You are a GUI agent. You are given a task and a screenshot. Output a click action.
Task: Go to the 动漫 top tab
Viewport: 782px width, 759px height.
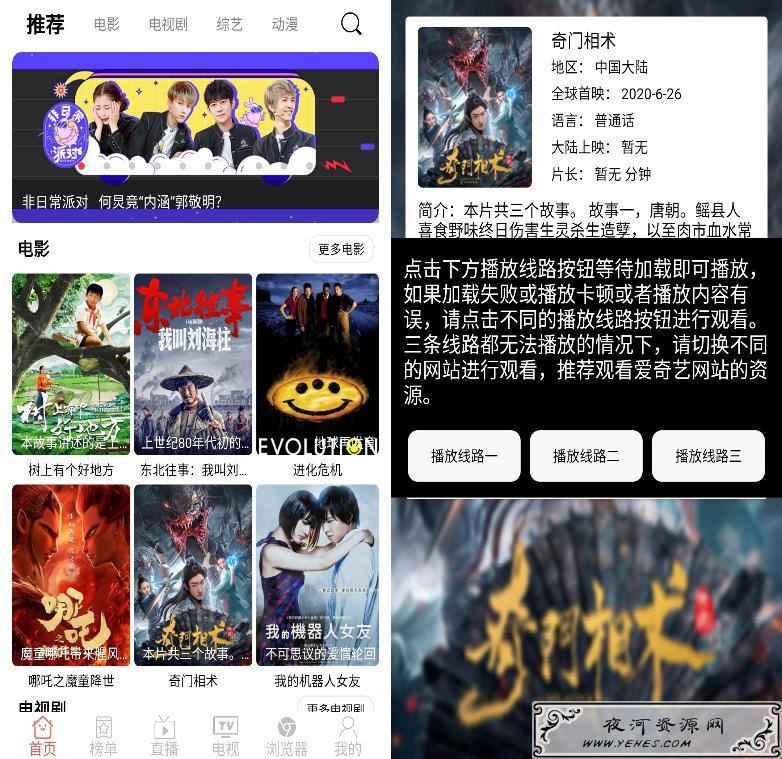coord(285,25)
